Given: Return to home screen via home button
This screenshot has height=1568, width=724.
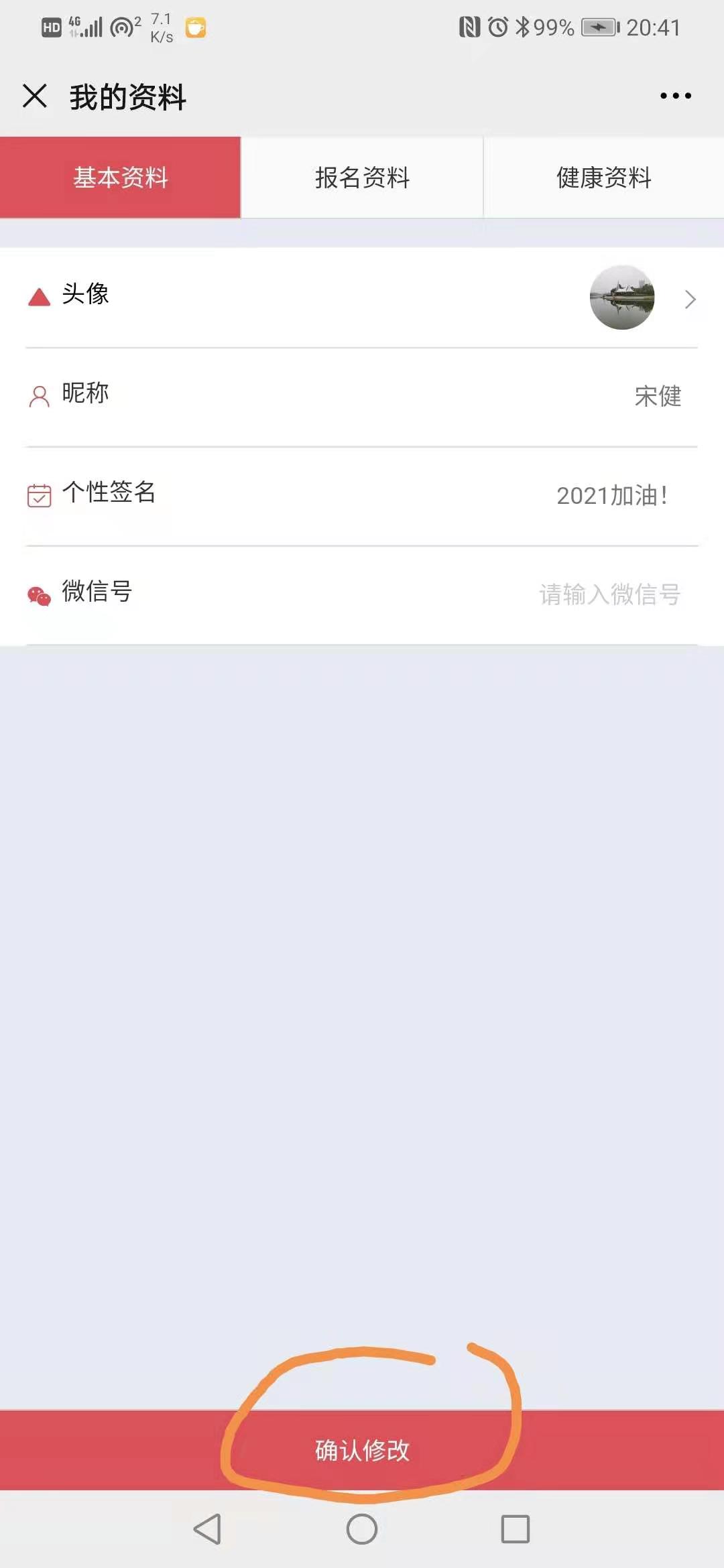Looking at the screenshot, I should tap(362, 1529).
